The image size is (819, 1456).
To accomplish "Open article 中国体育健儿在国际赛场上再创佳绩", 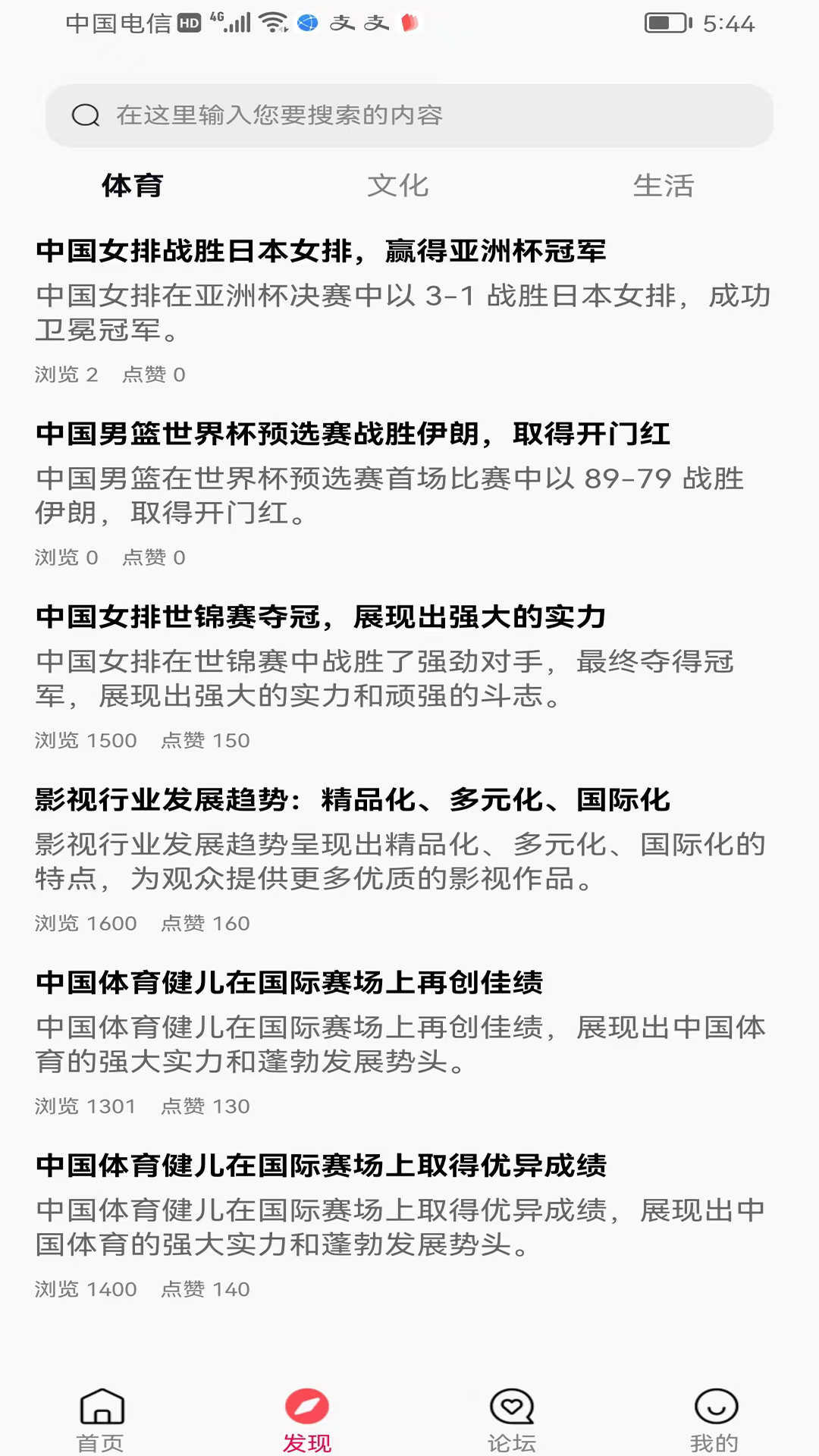I will 289,982.
